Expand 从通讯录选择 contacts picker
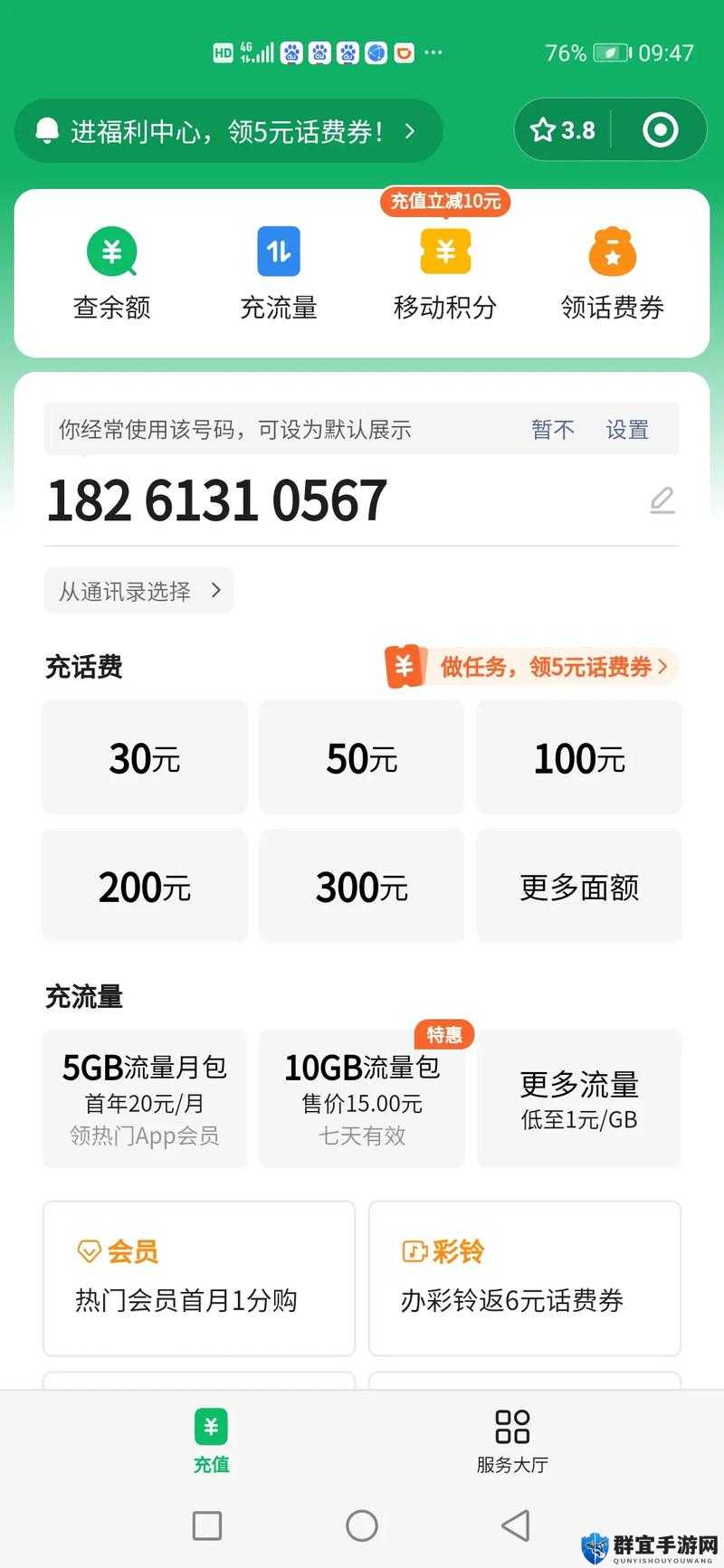 138,589
